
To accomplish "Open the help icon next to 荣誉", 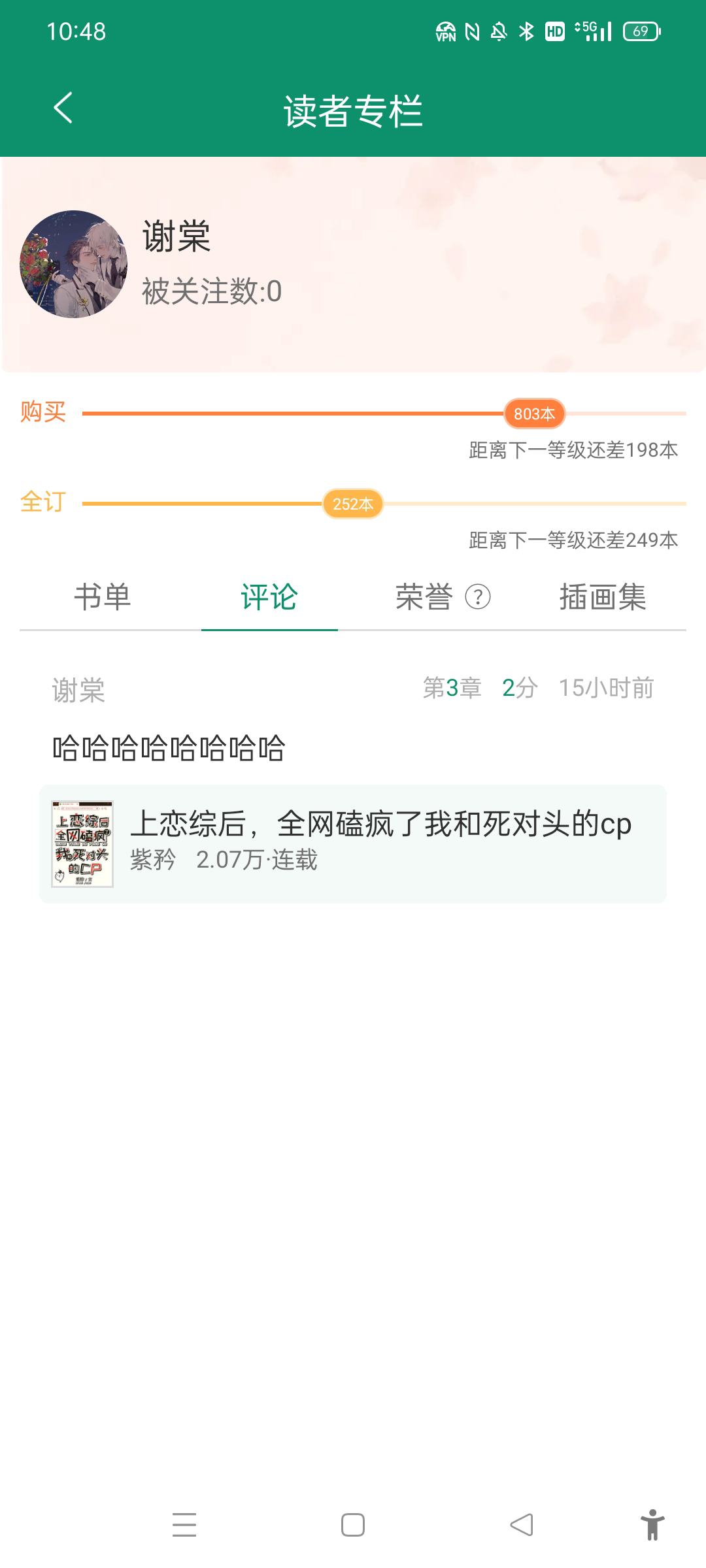I will click(x=478, y=597).
